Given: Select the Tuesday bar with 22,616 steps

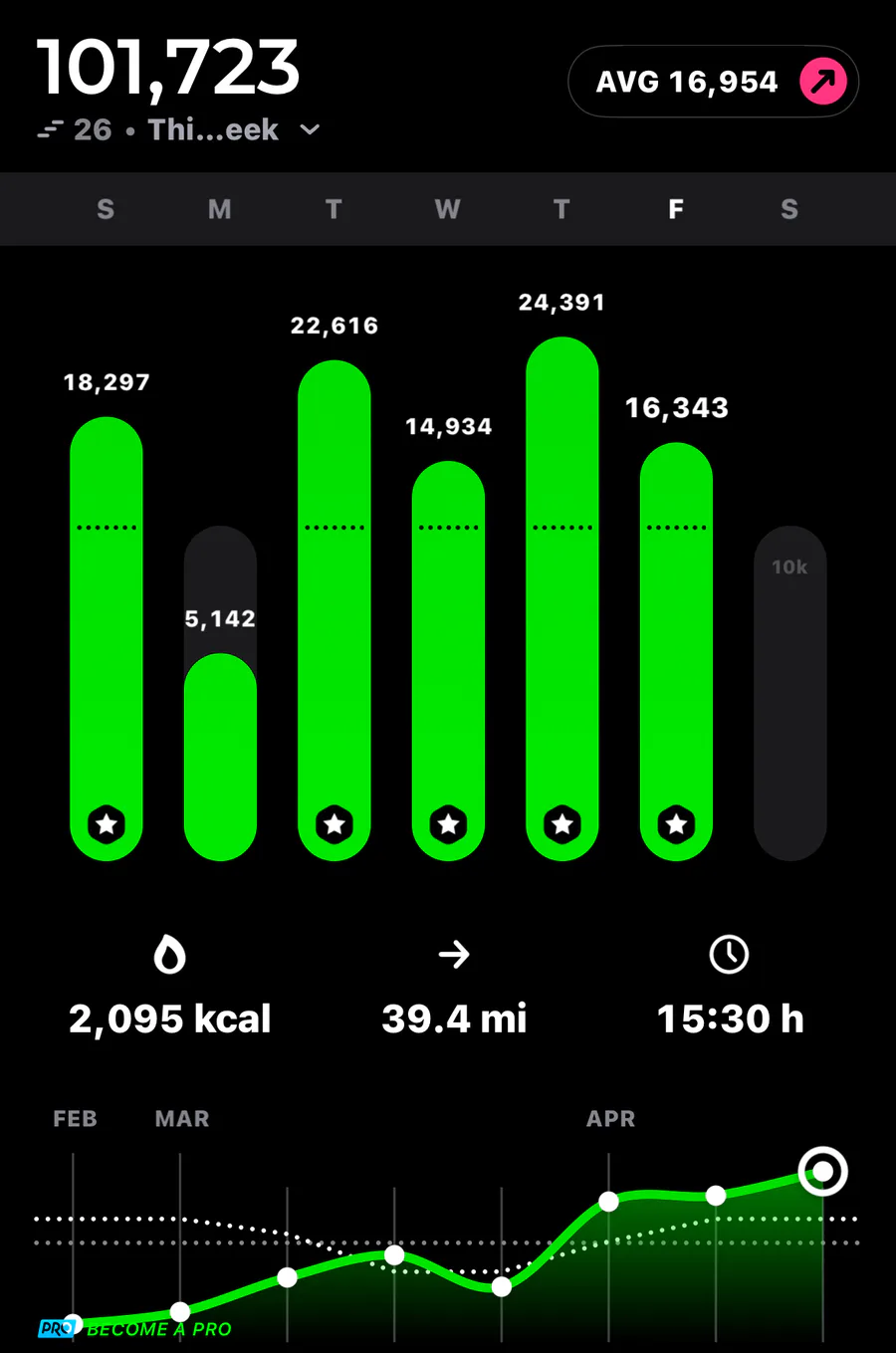Looking at the screenshot, I should coord(335,609).
